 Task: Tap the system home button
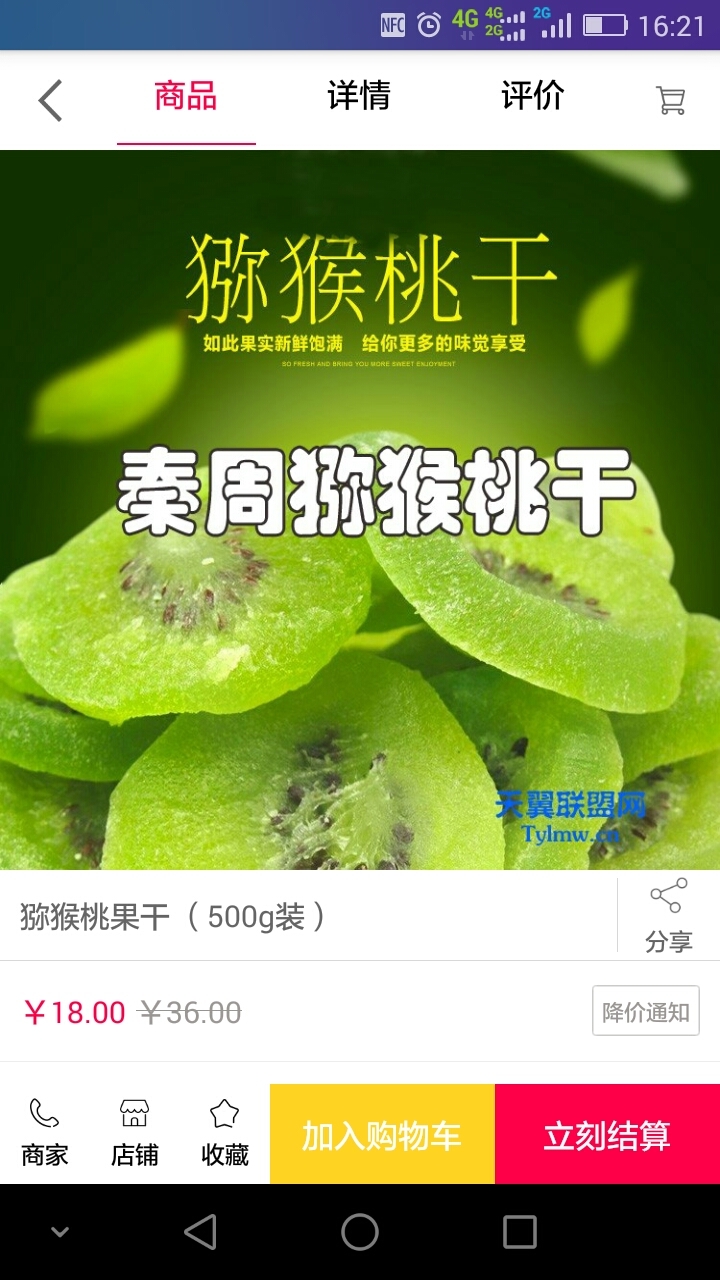click(360, 1232)
